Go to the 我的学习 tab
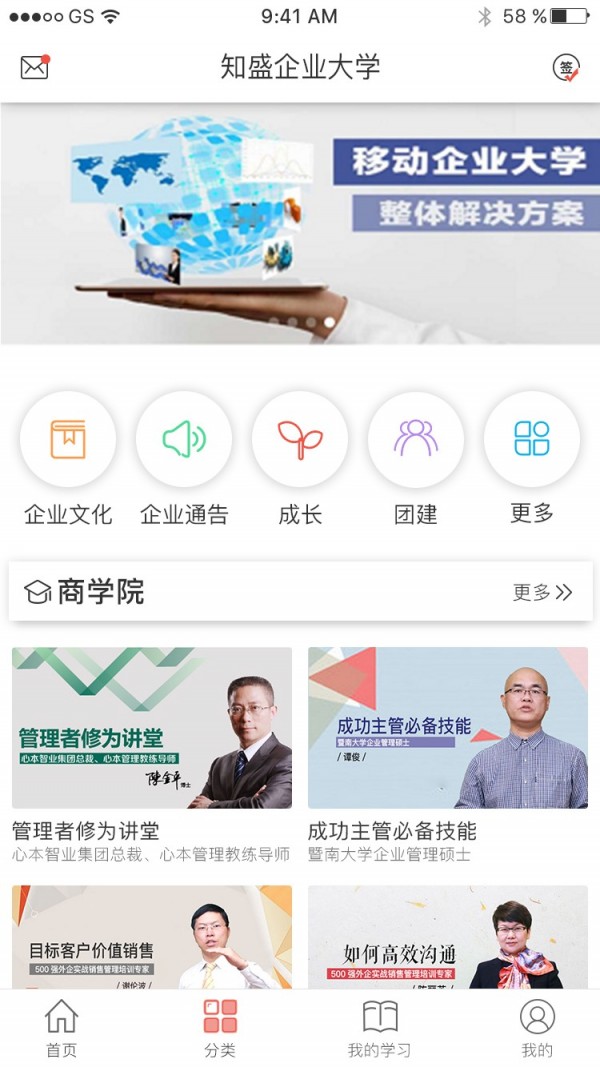 pos(379,1028)
